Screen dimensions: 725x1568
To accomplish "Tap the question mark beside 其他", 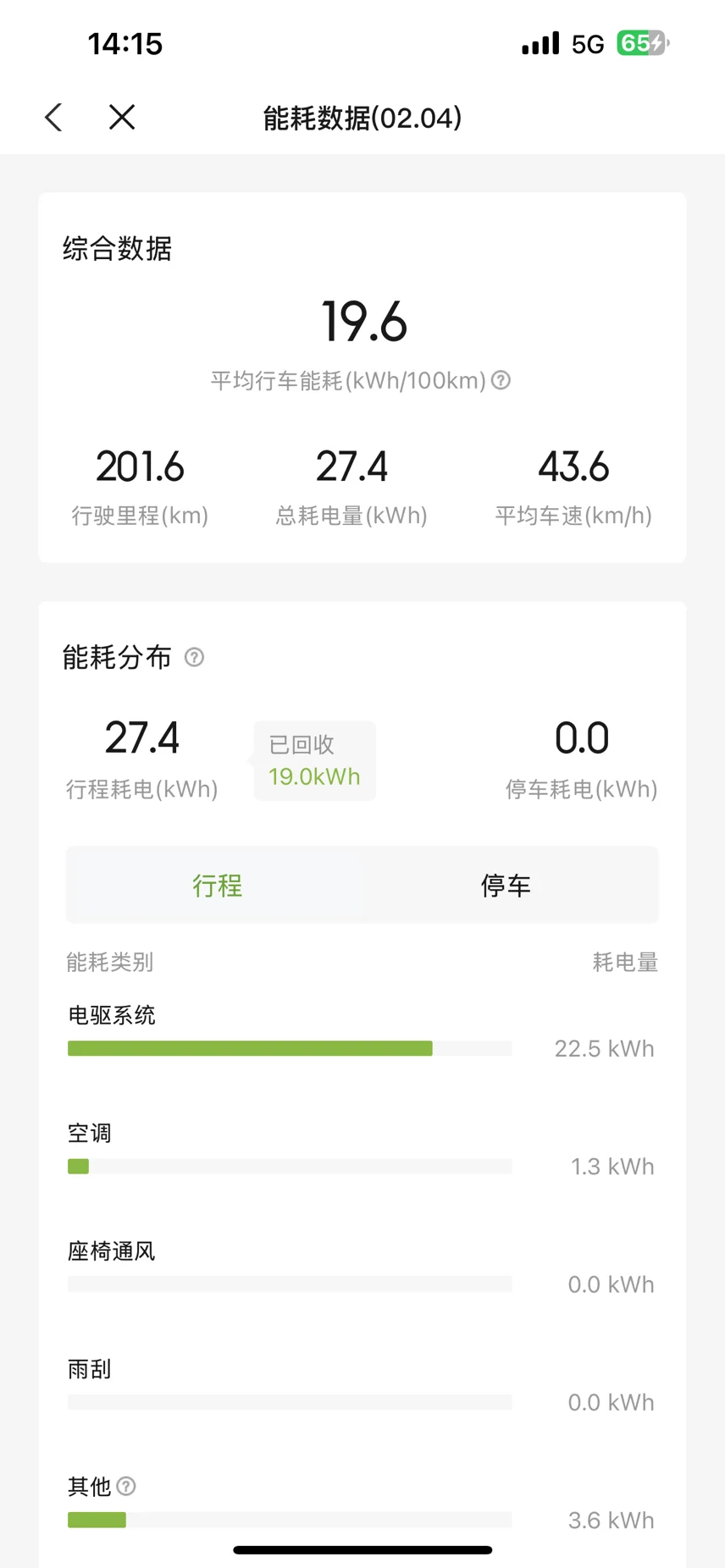I will tap(126, 1486).
